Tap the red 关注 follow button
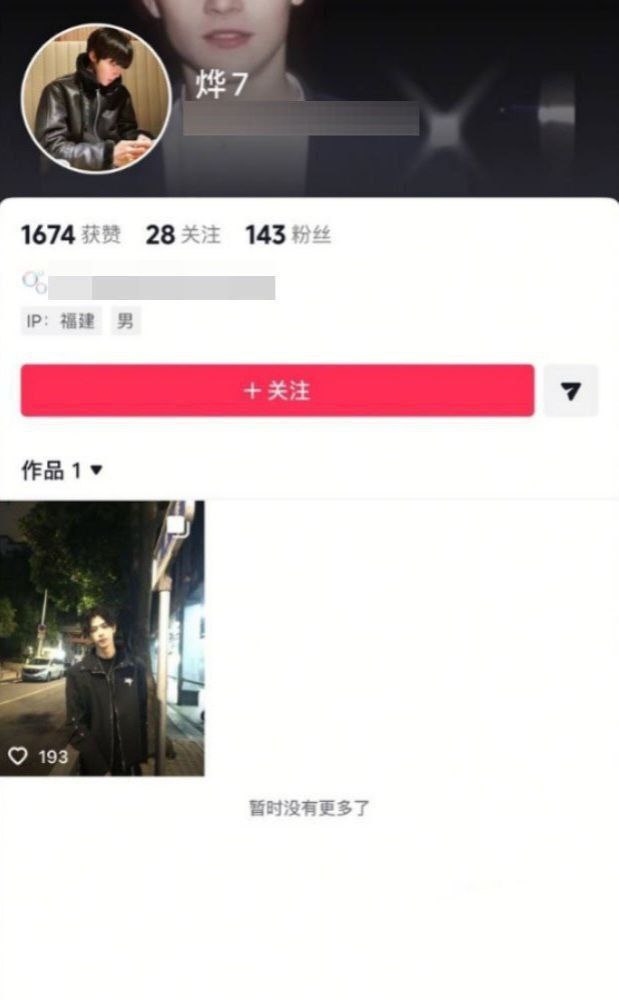The width and height of the screenshot is (619, 1000). [x=277, y=390]
